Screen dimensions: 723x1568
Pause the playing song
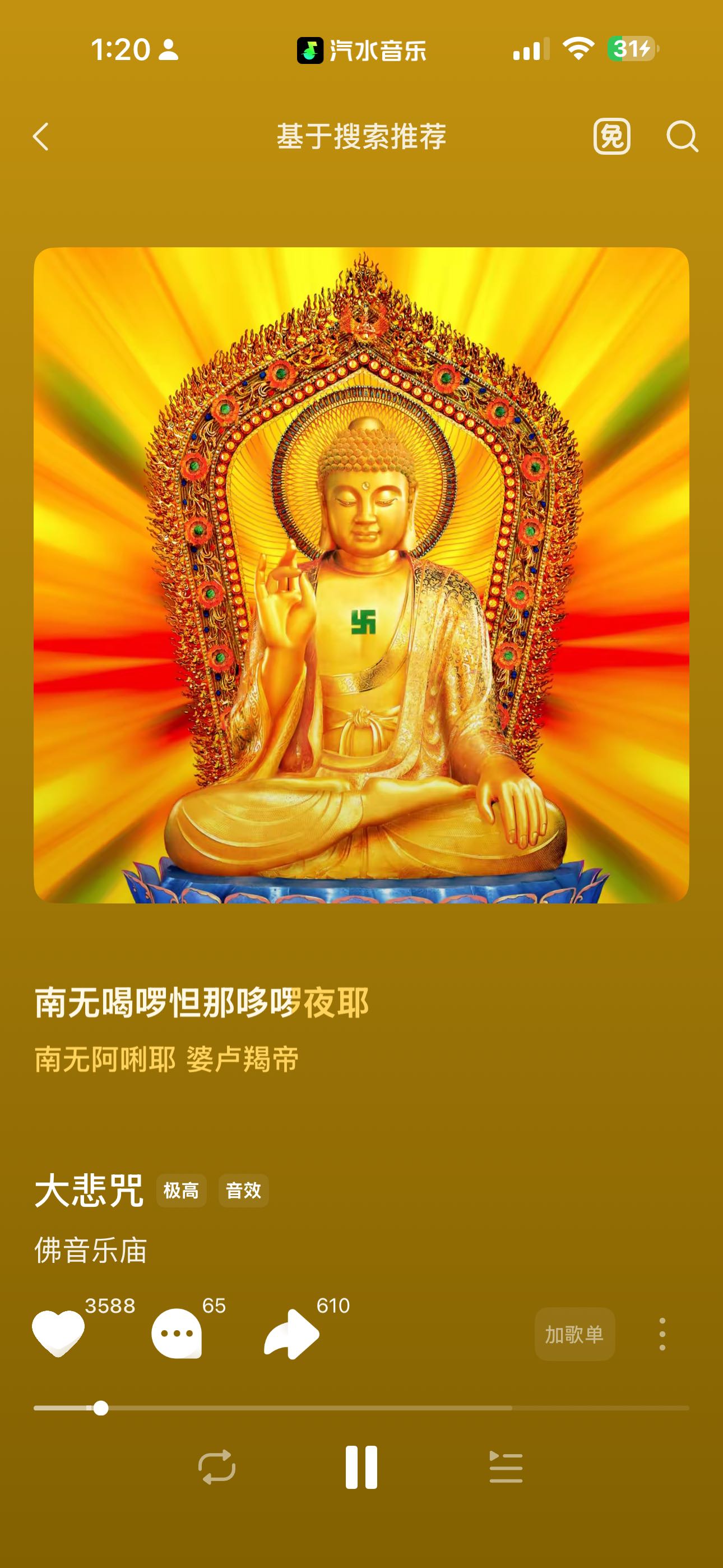point(361,1467)
